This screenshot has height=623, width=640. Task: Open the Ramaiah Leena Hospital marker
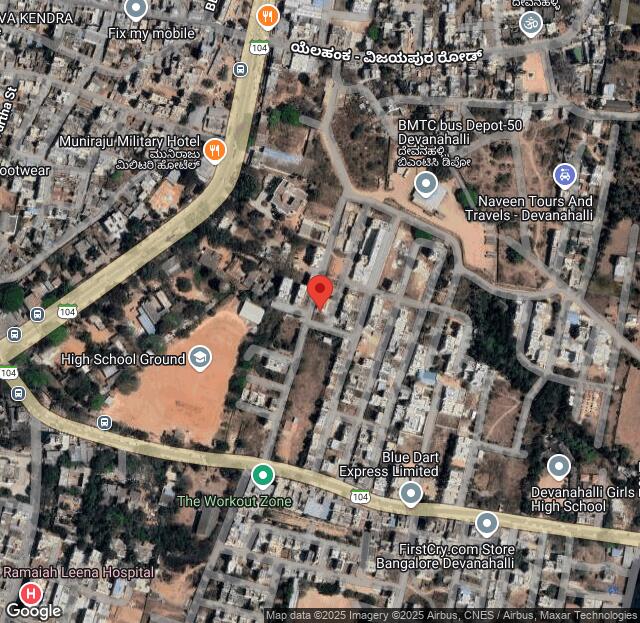(x=24, y=594)
